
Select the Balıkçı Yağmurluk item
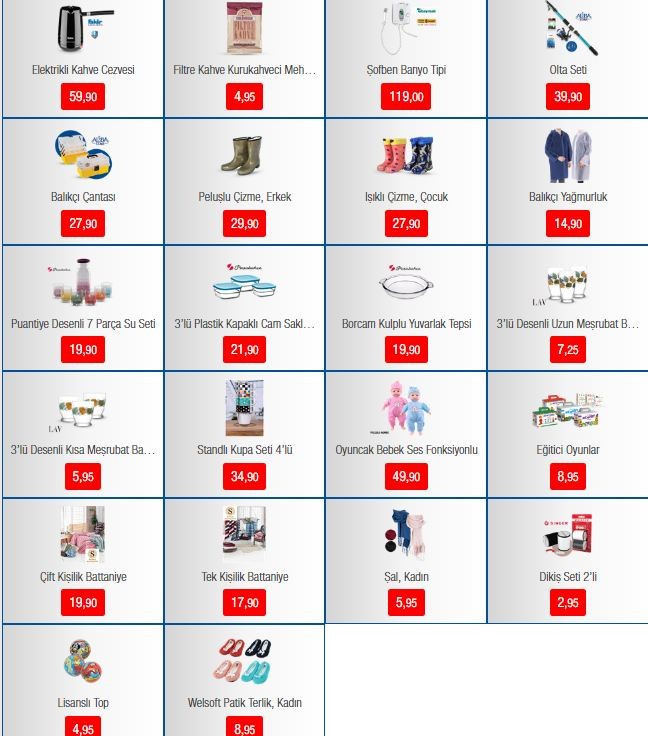568,197
